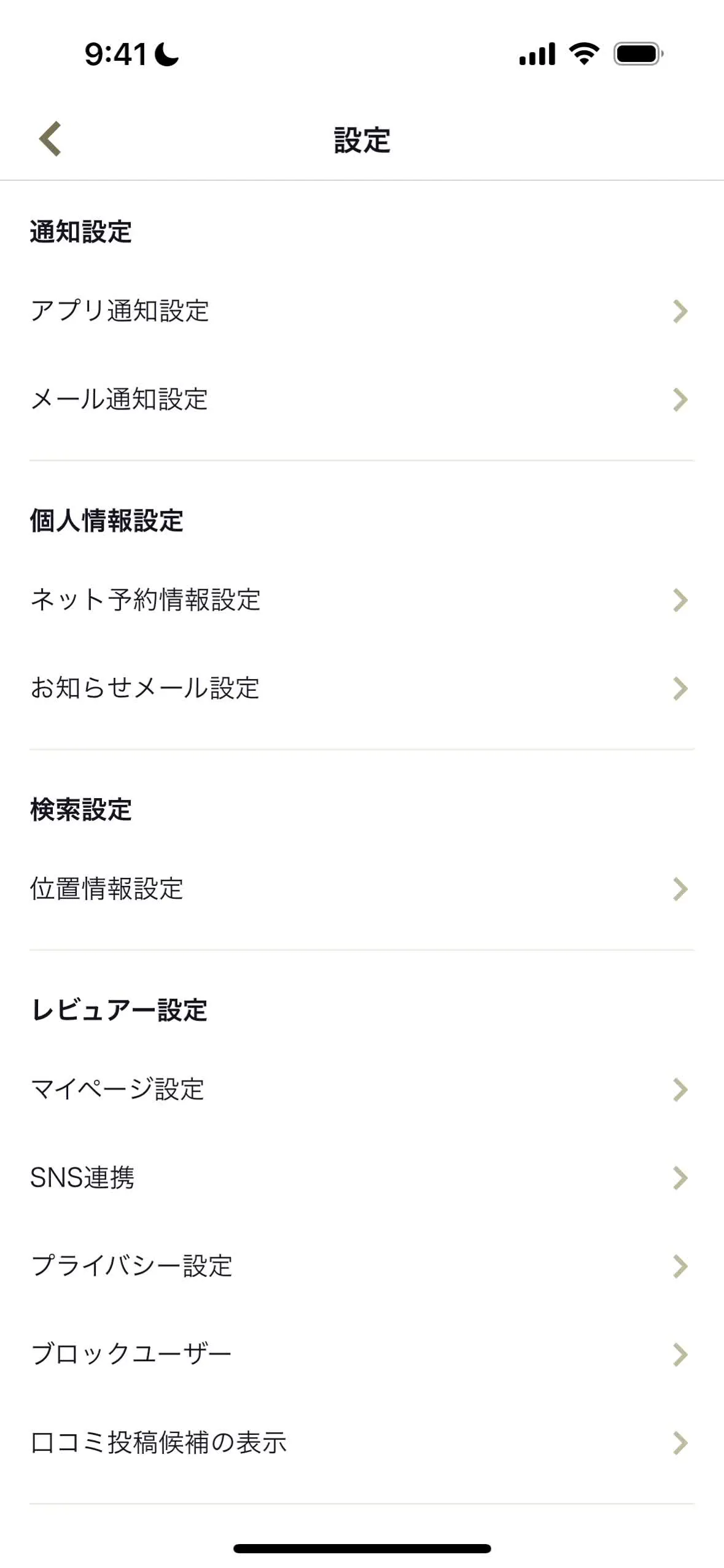Open ネット予約情報設定
724x1568 pixels.
pos(362,600)
